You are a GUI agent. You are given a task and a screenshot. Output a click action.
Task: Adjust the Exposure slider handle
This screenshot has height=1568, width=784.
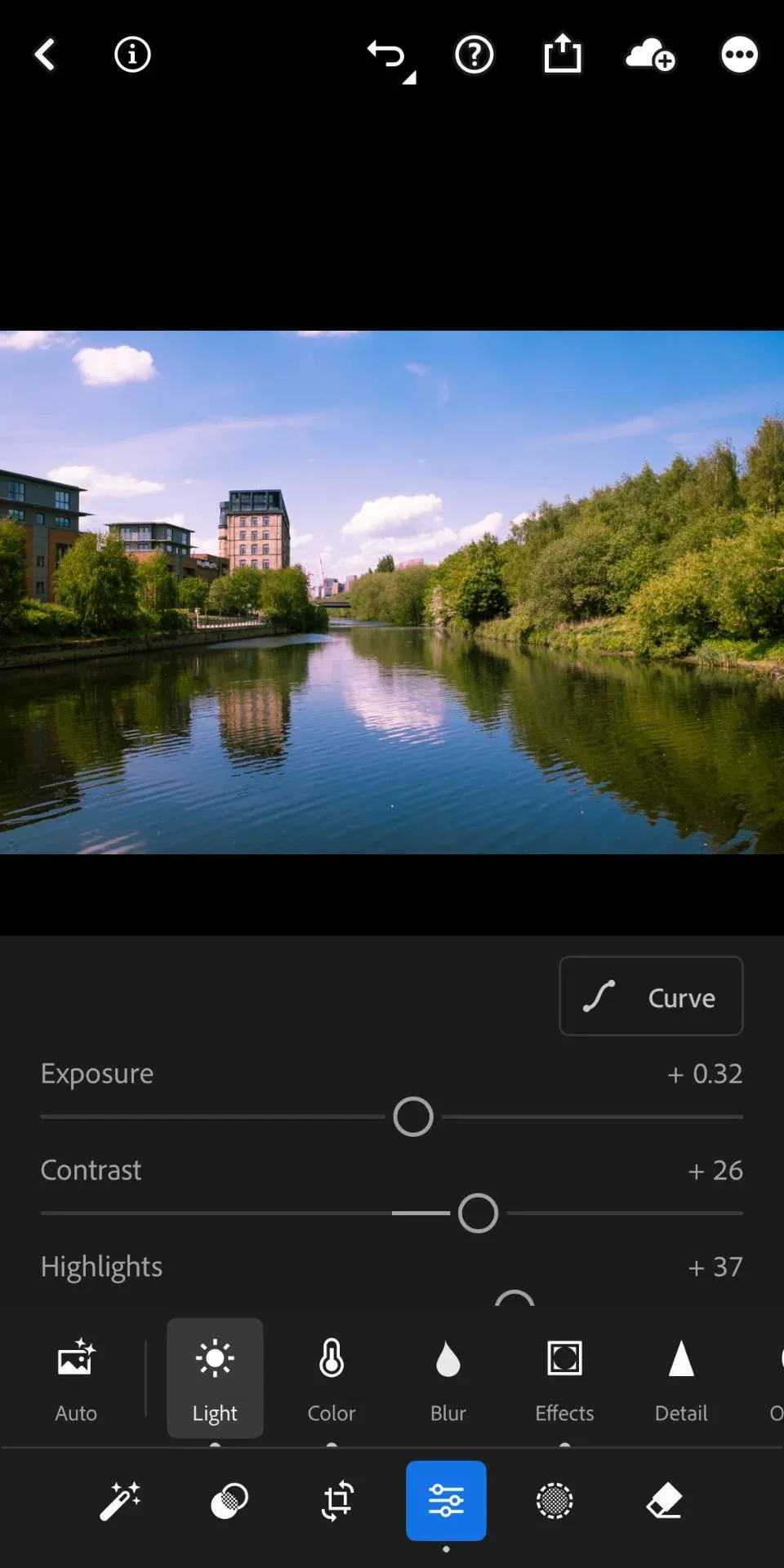[x=412, y=1116]
